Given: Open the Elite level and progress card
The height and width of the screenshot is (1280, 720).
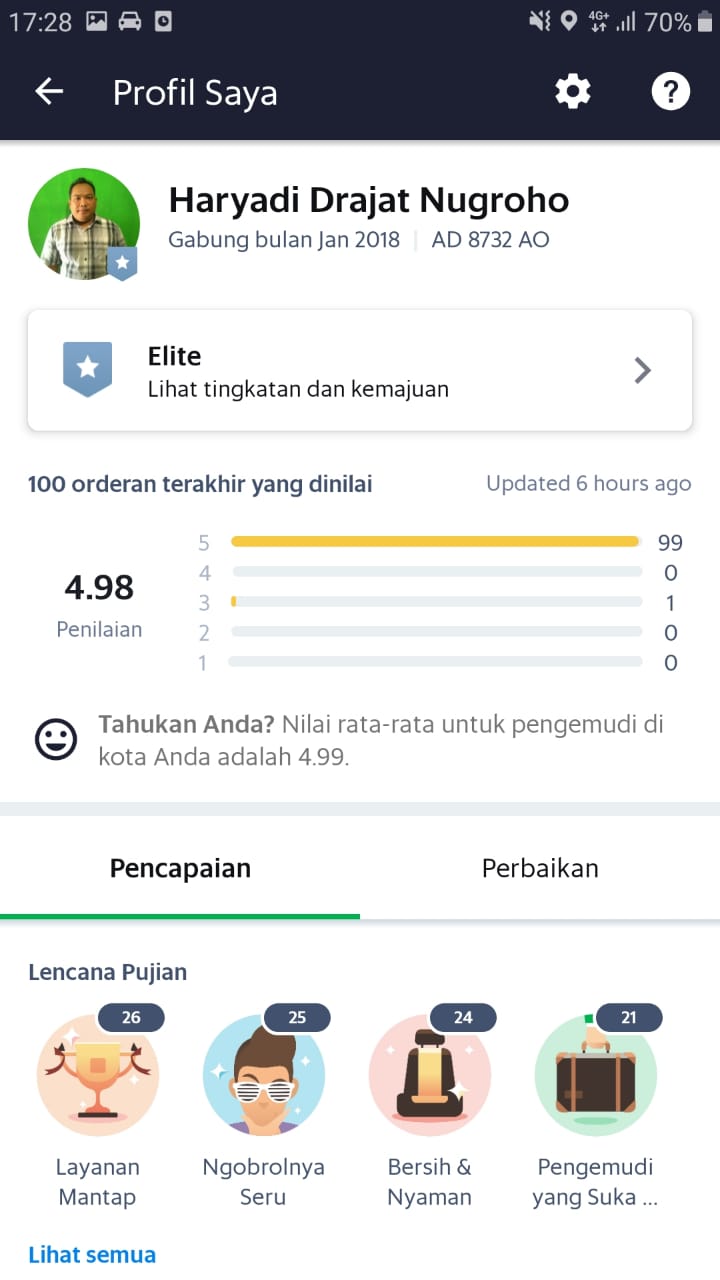Looking at the screenshot, I should [x=360, y=371].
